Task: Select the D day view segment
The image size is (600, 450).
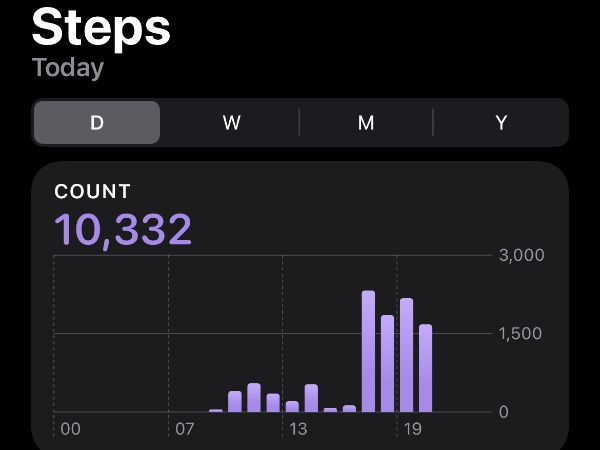Action: [97, 123]
